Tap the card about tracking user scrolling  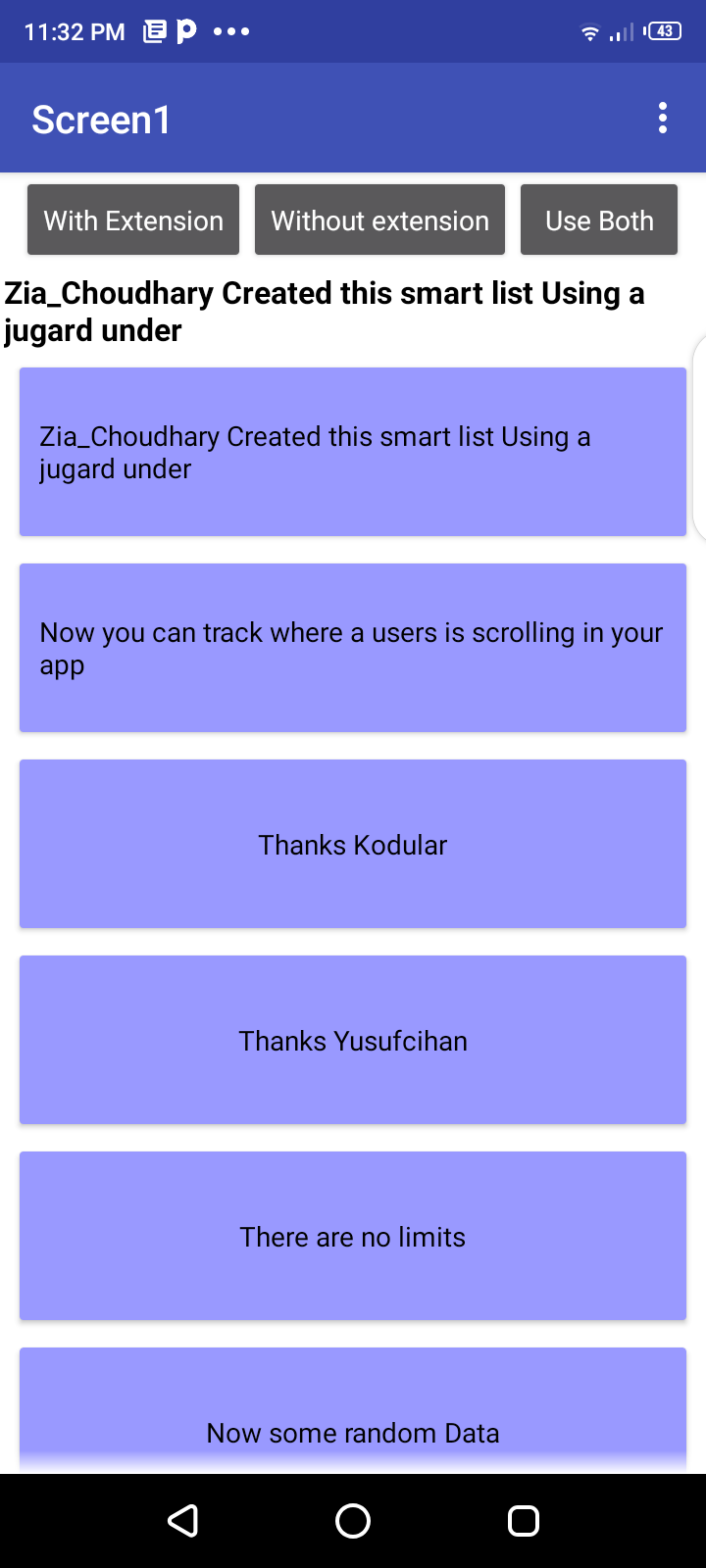pyautogui.click(x=353, y=648)
